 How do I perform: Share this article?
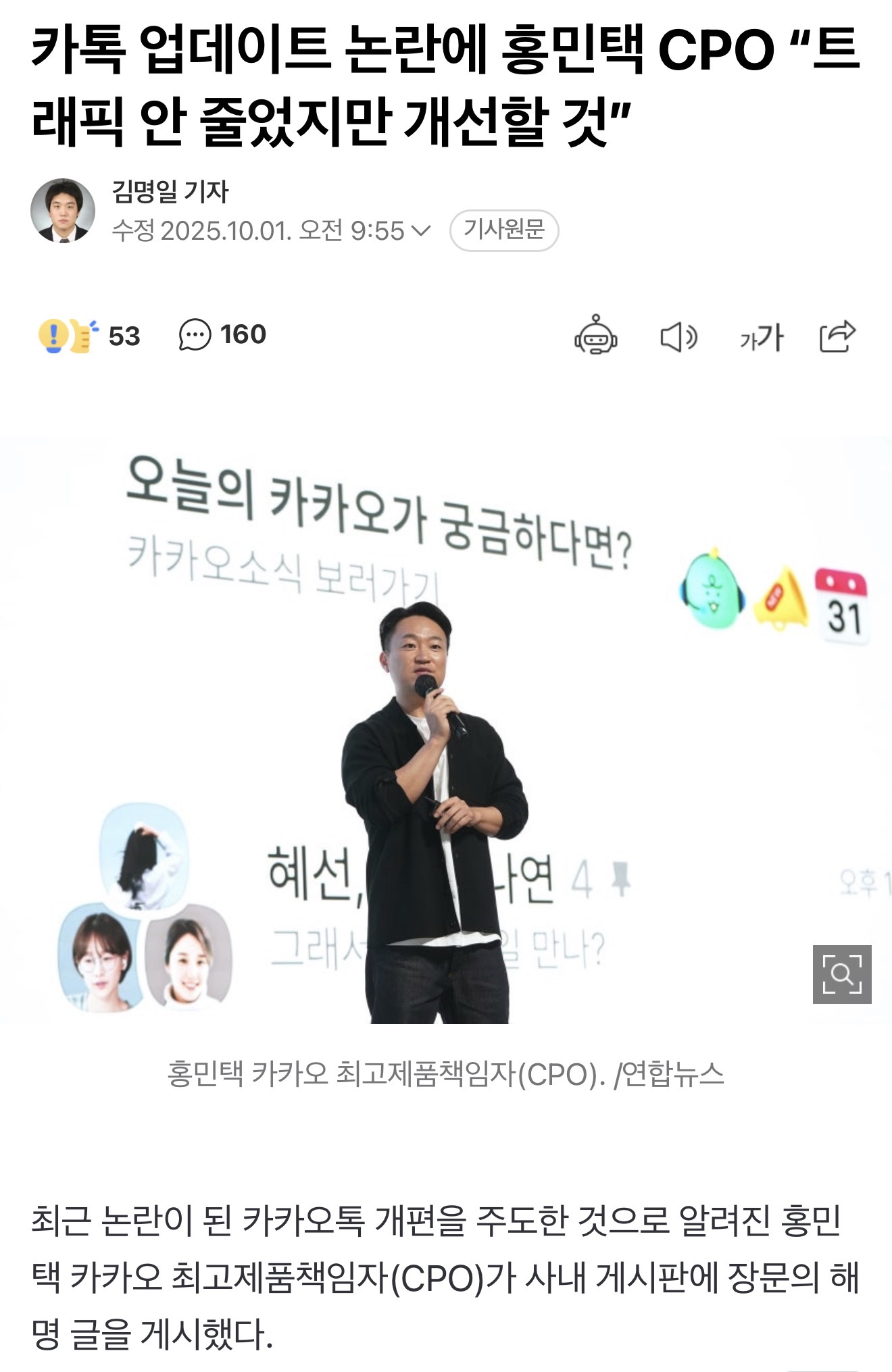point(837,336)
